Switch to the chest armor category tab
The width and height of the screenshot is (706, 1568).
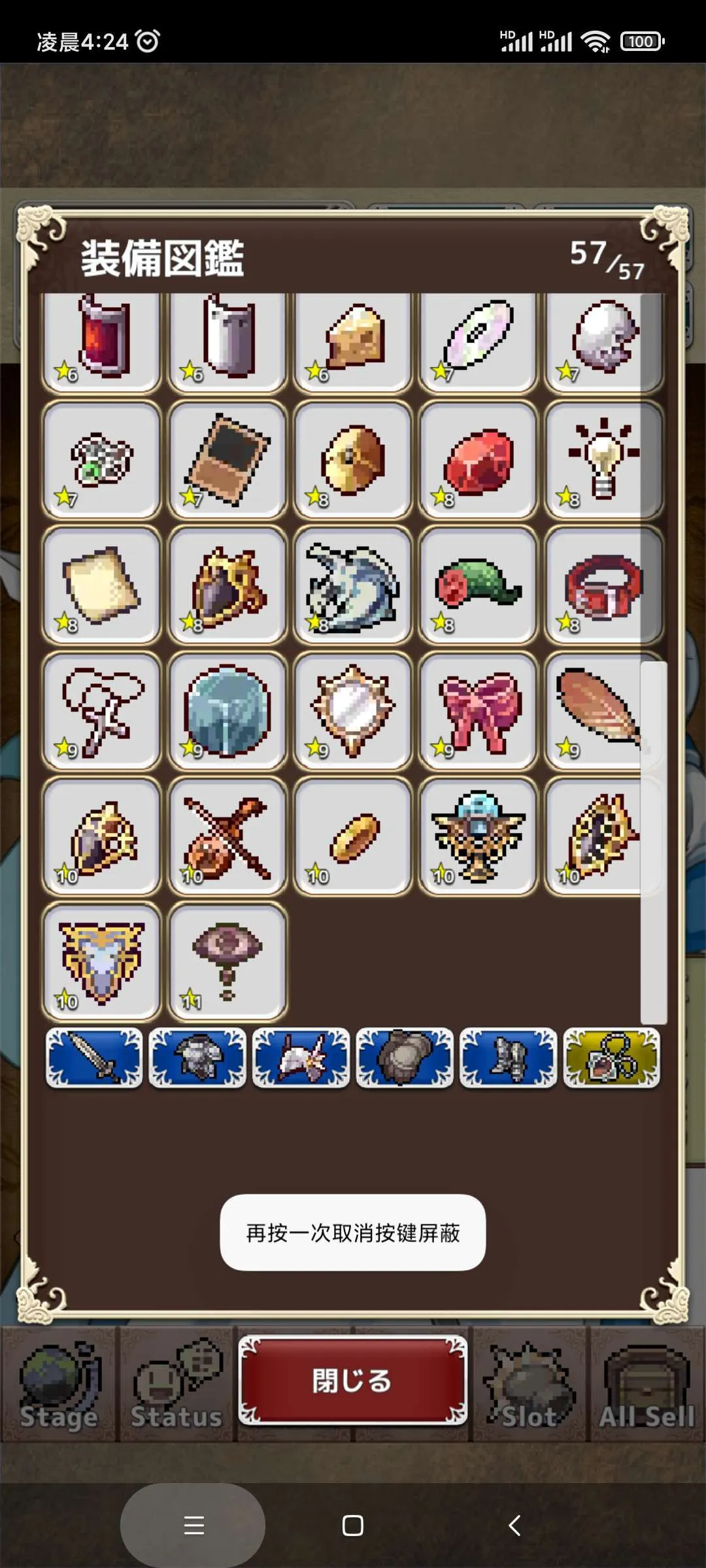coord(197,1058)
